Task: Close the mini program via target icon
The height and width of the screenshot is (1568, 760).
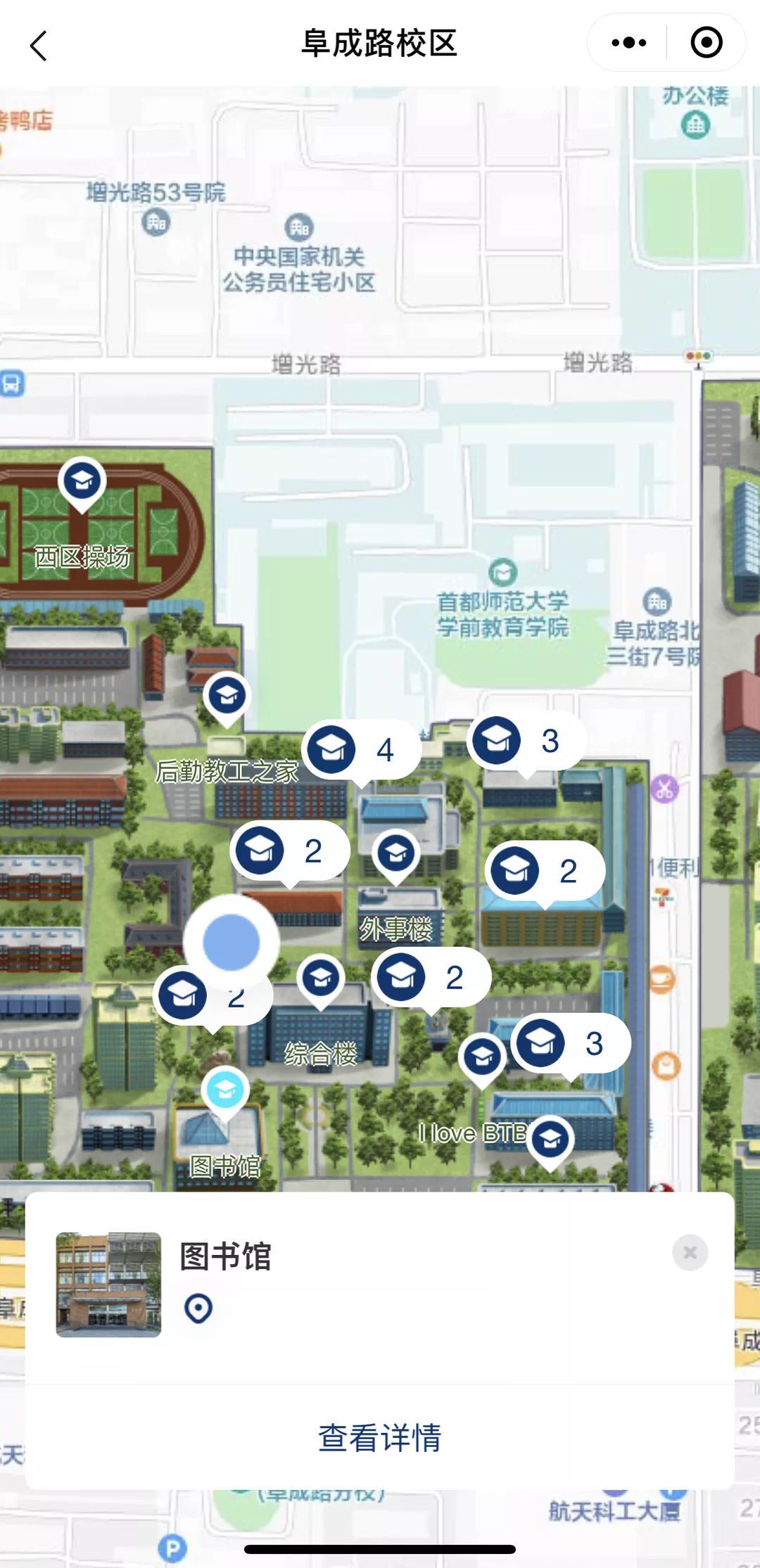Action: point(706,43)
